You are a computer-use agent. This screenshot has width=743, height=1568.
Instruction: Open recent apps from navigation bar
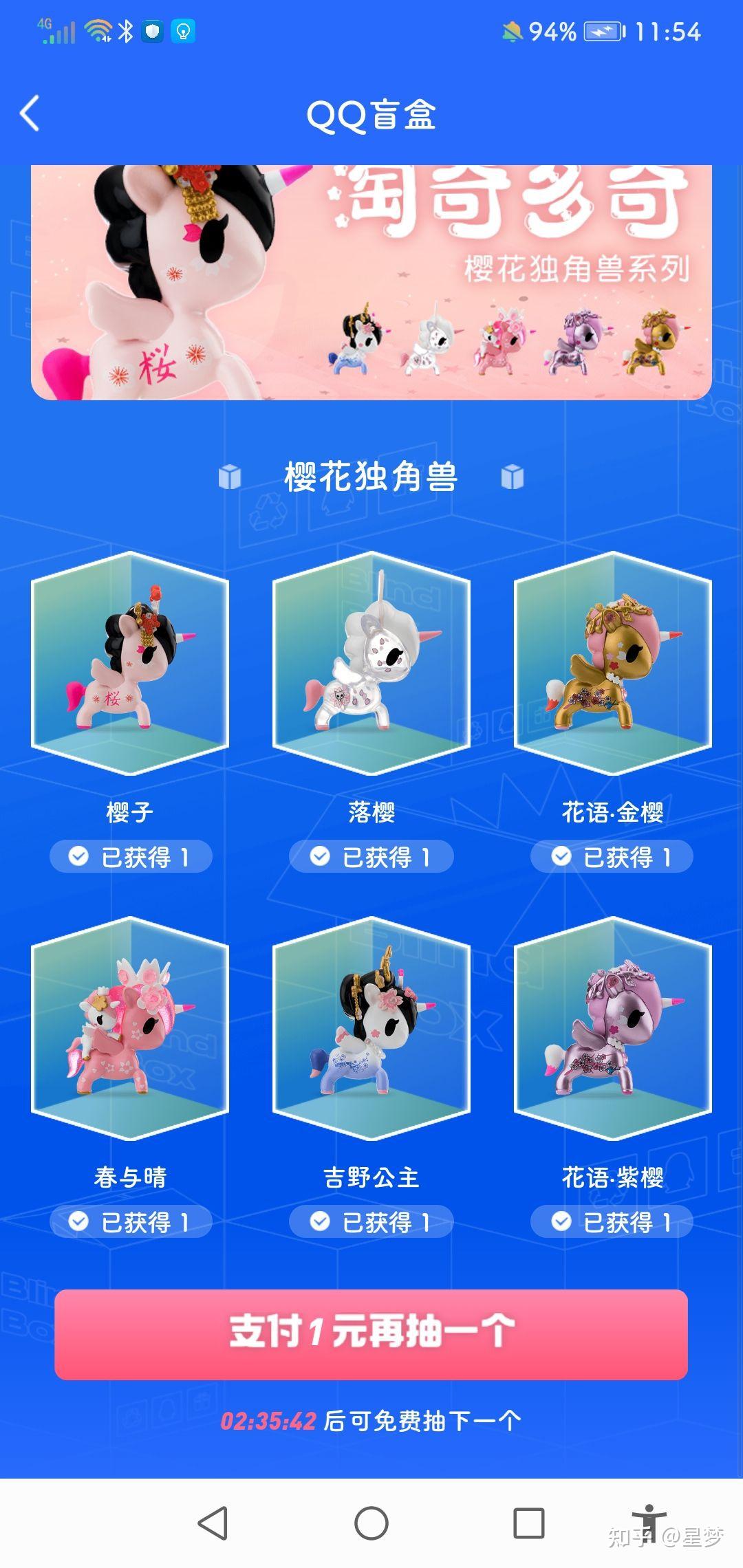pos(529,1523)
